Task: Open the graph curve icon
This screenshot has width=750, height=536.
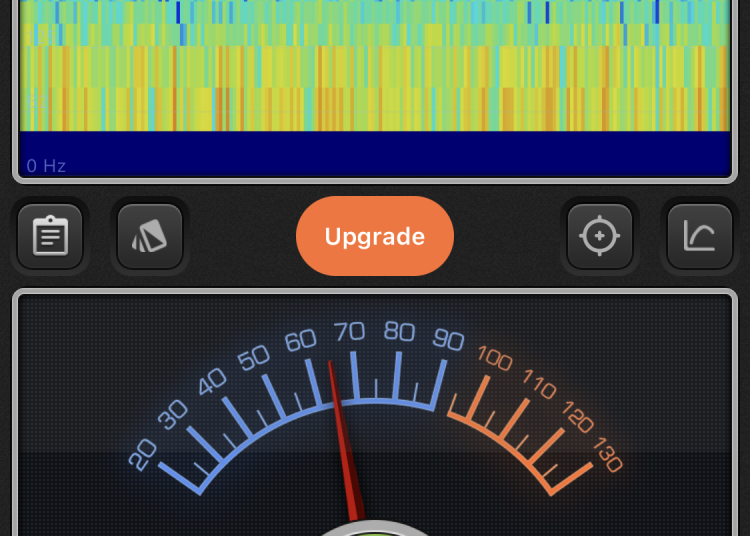Action: (700, 237)
